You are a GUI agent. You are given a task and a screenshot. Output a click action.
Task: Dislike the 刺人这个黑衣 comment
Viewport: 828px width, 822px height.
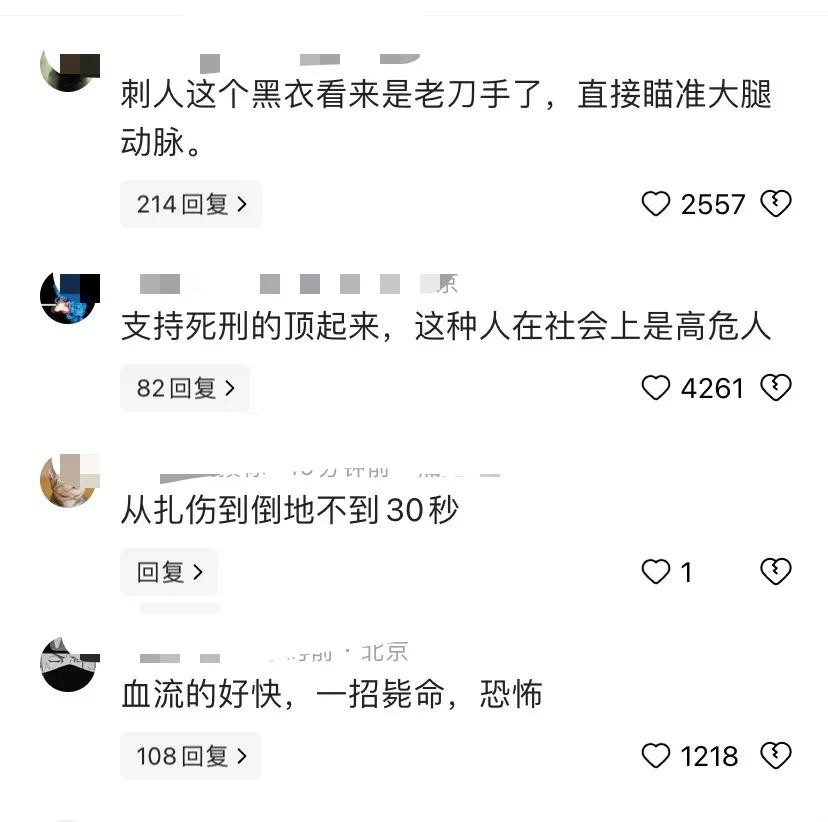[776, 205]
